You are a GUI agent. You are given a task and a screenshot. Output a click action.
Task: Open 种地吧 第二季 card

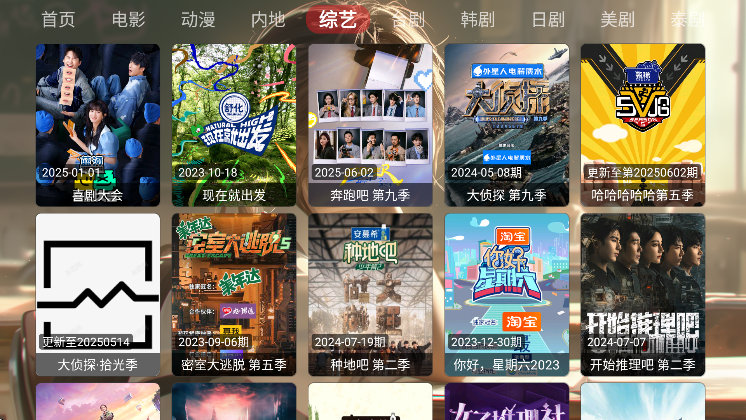(370, 294)
